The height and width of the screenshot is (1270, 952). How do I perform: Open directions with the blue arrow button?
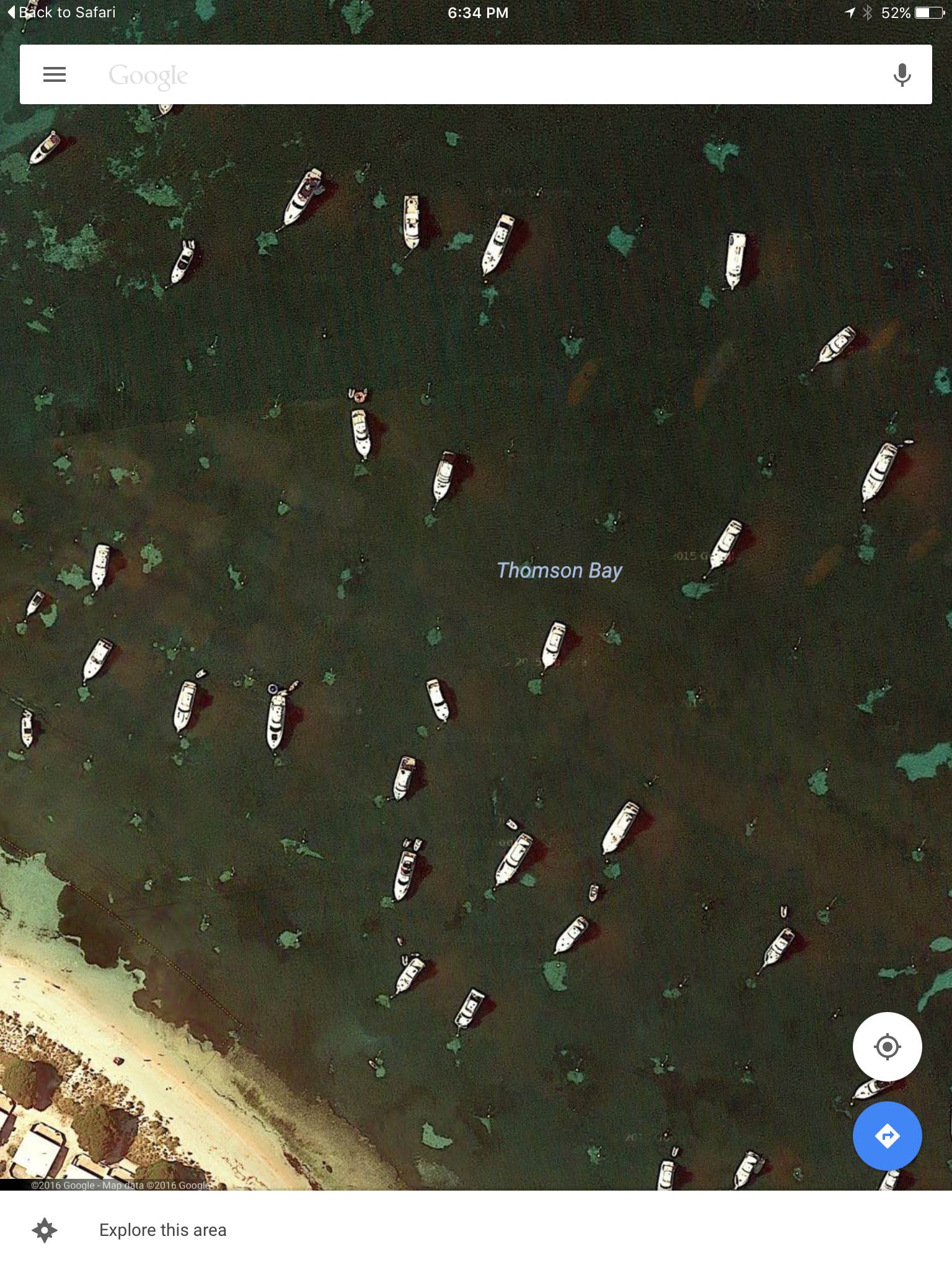(887, 1136)
